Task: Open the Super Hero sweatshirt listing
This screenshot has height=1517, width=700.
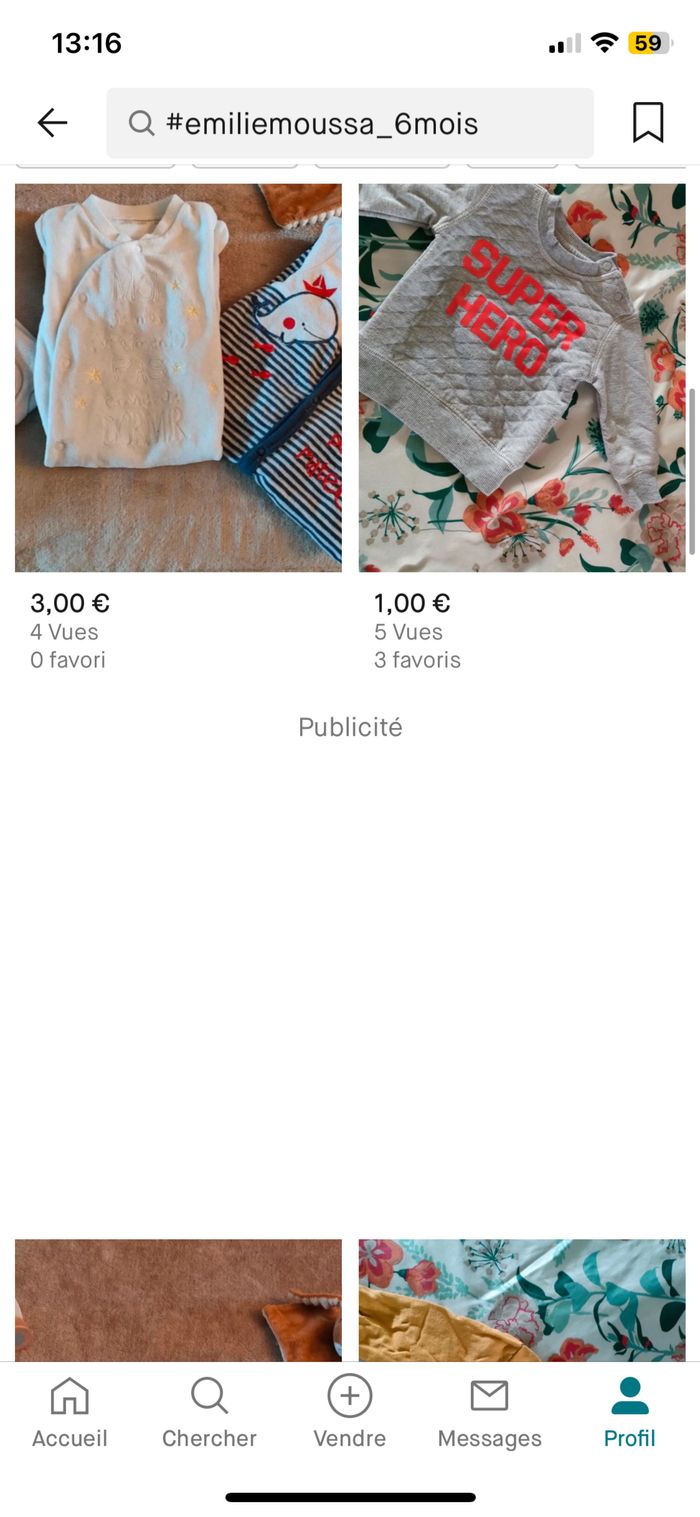Action: pyautogui.click(x=522, y=377)
